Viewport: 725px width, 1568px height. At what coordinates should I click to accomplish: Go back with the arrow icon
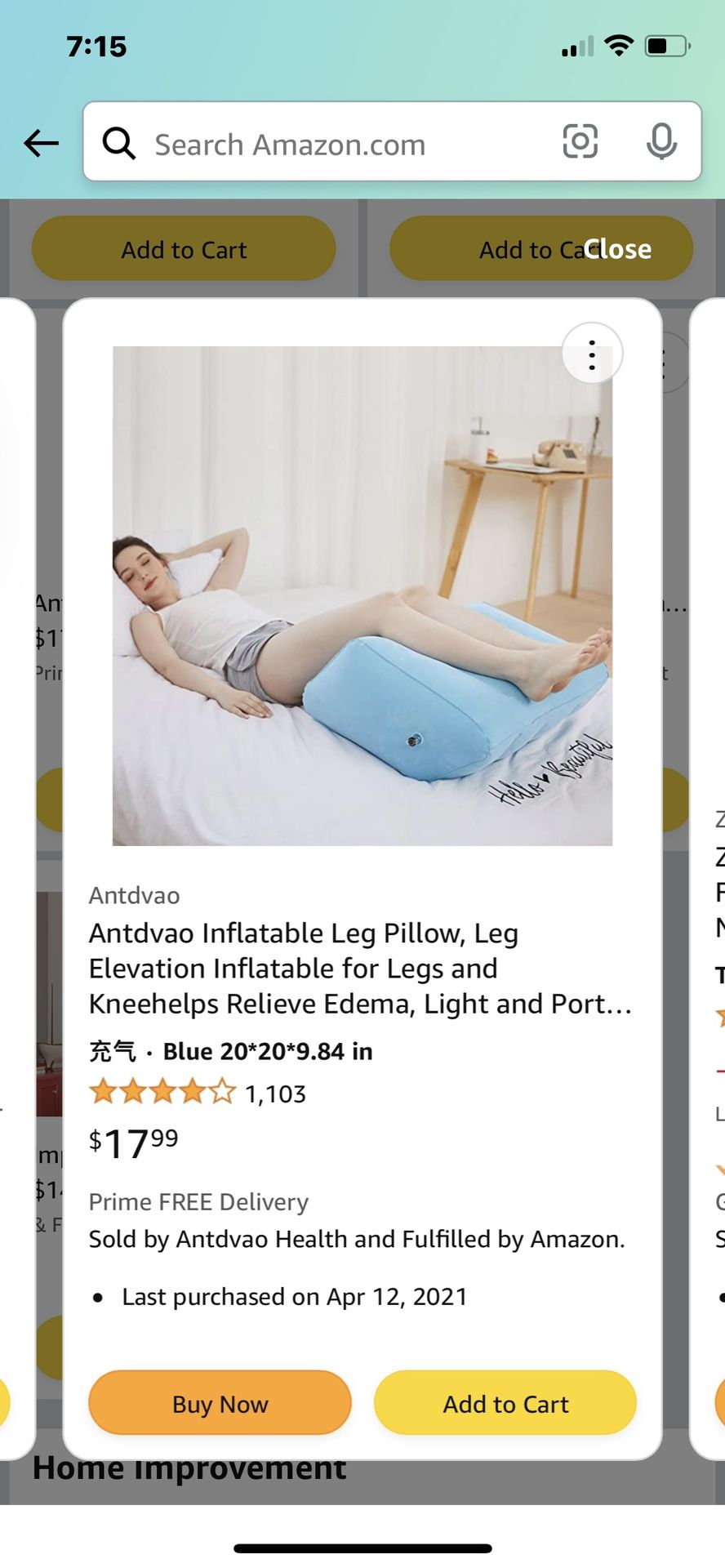click(41, 144)
